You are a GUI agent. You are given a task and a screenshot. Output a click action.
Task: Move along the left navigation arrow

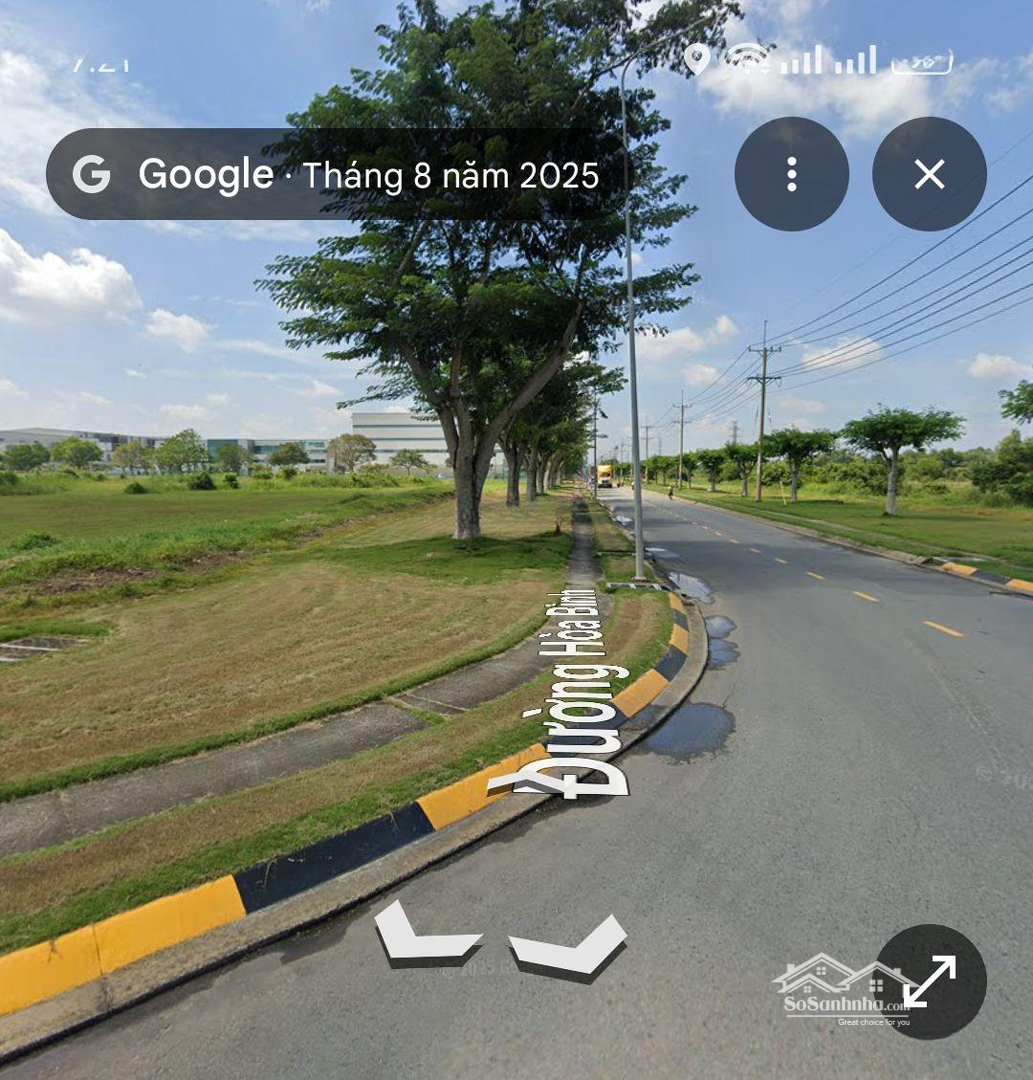(x=424, y=936)
